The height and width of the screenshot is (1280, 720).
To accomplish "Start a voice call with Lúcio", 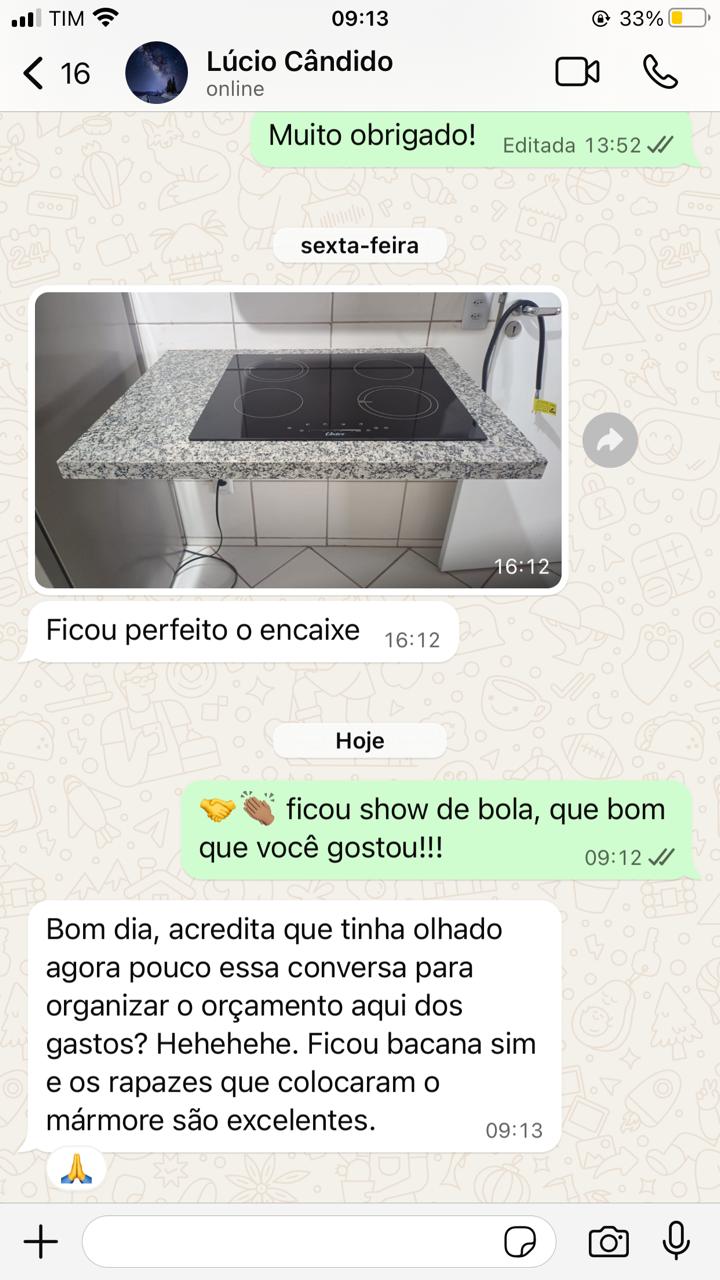I will (660, 72).
